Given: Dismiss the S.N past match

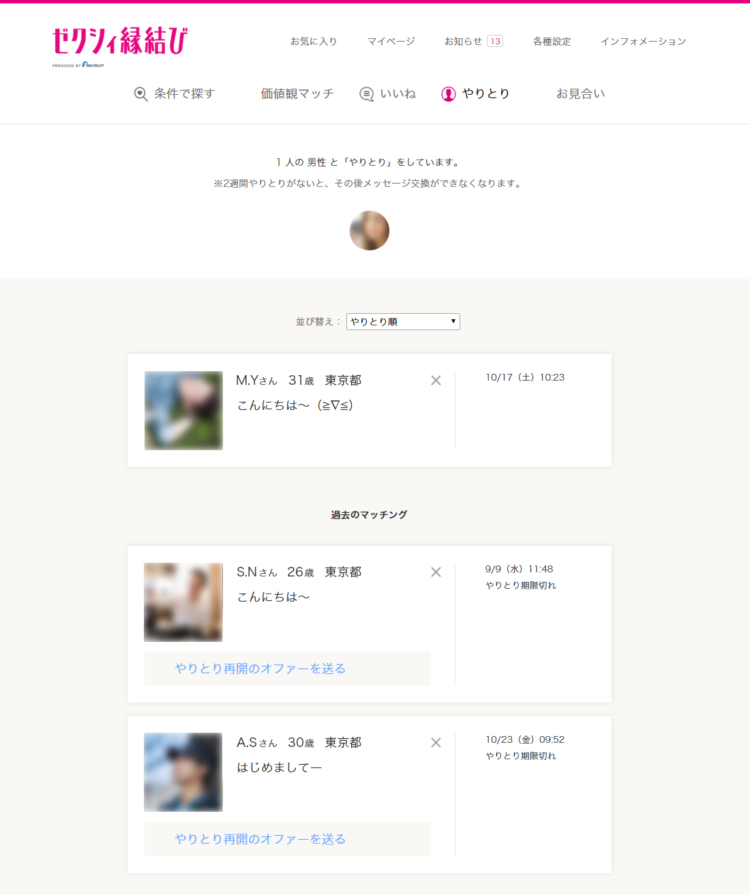Looking at the screenshot, I should coord(436,572).
